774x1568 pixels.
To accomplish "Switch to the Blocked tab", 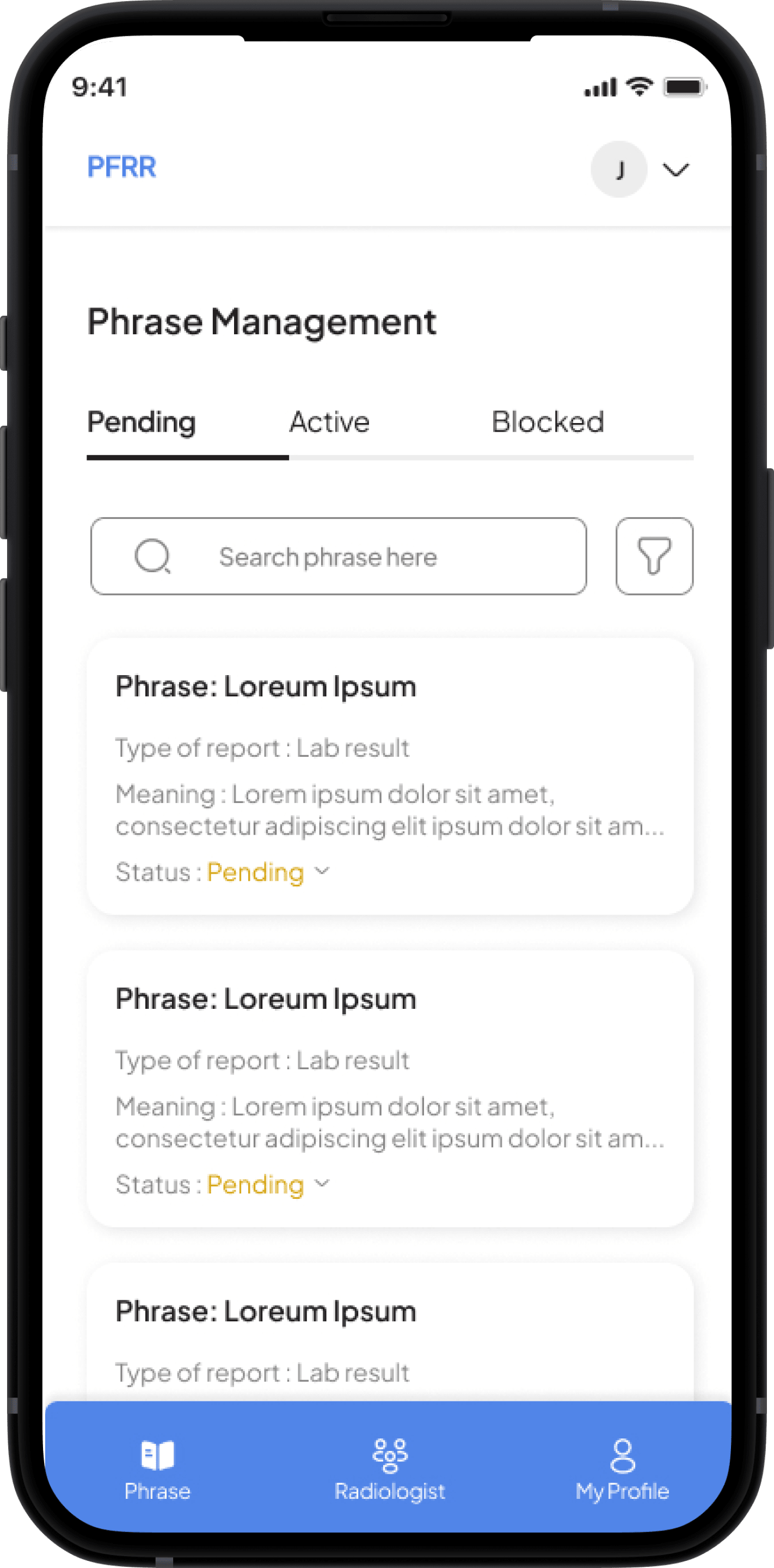I will [548, 422].
